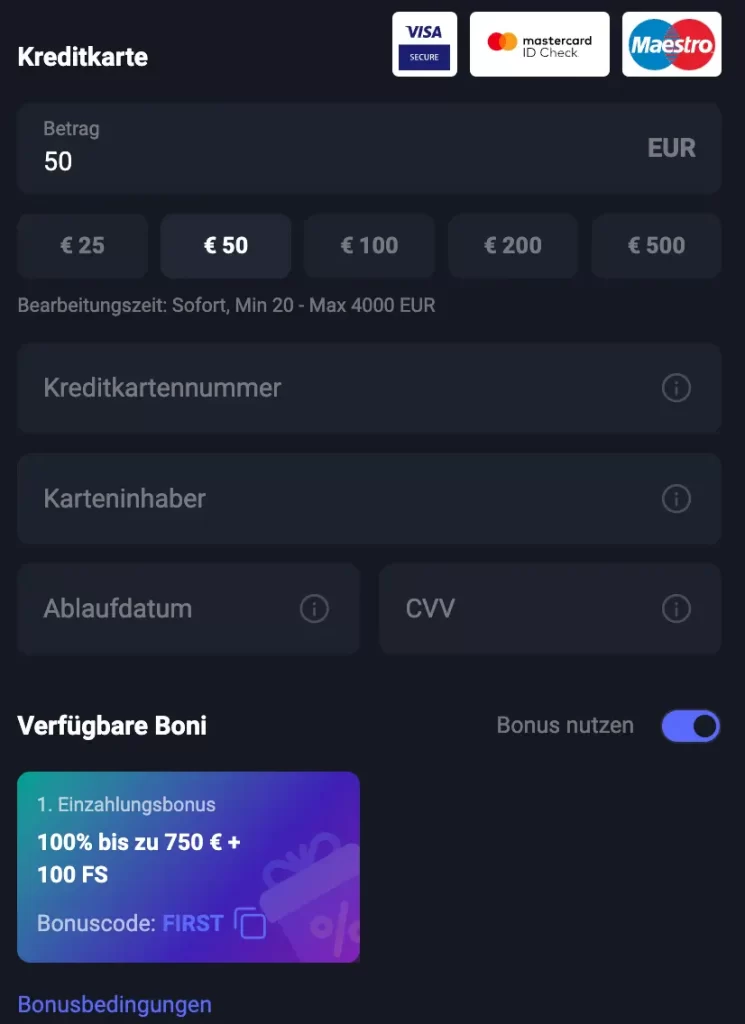Pick the € 100 deposit amount

pyautogui.click(x=369, y=246)
